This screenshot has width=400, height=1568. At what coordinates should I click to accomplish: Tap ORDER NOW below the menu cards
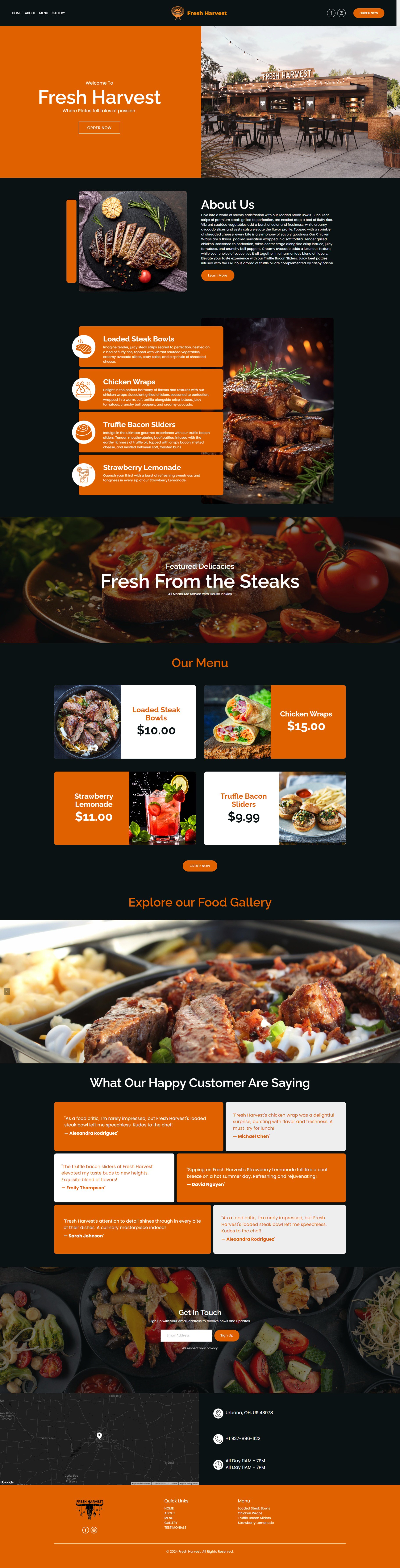pos(200,866)
